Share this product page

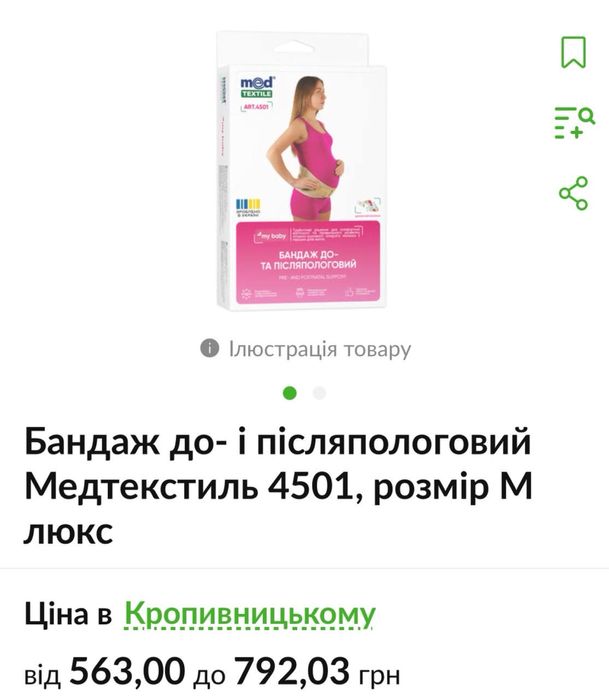[573, 193]
